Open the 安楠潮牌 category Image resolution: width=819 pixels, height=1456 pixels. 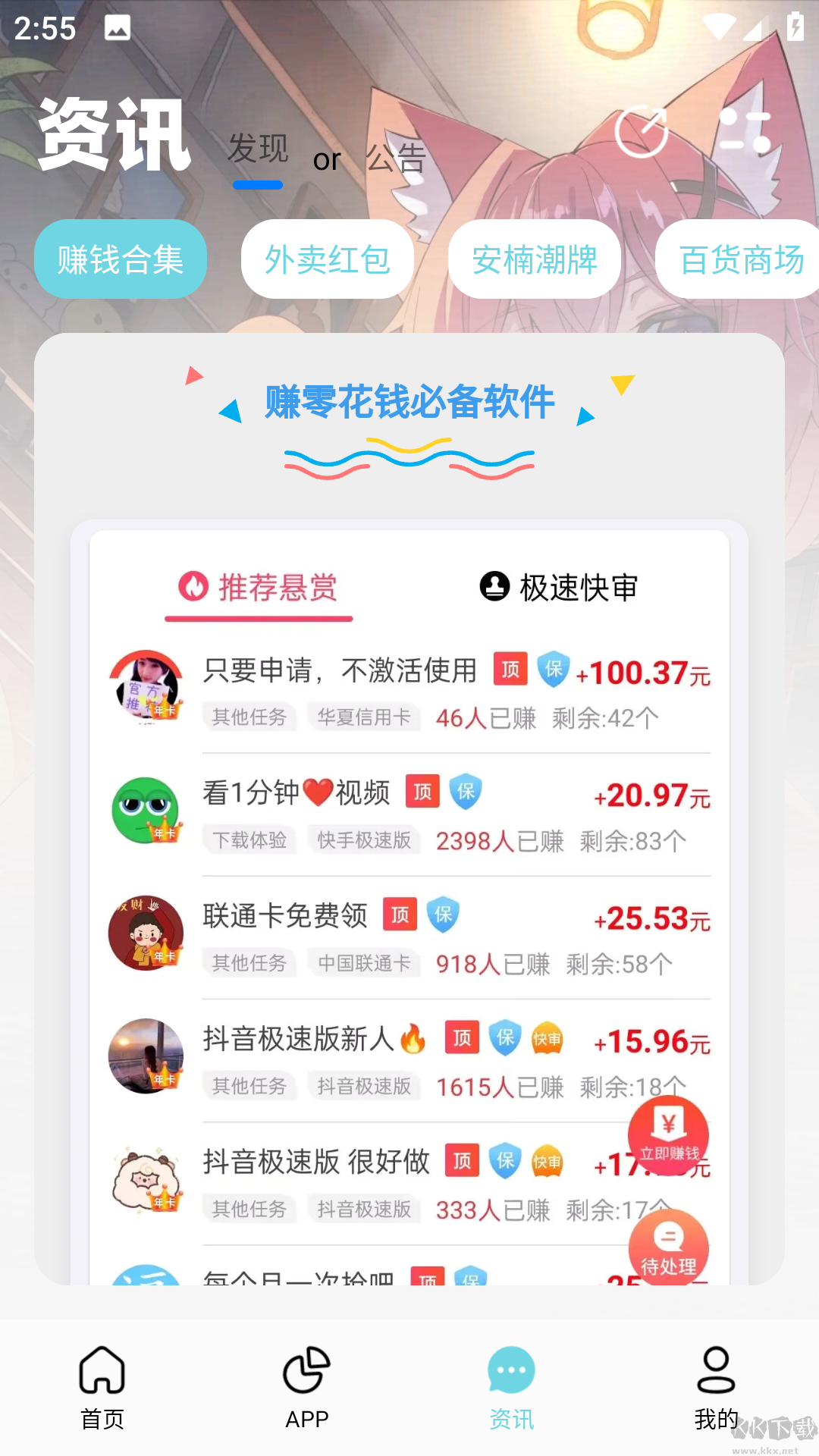pos(535,259)
